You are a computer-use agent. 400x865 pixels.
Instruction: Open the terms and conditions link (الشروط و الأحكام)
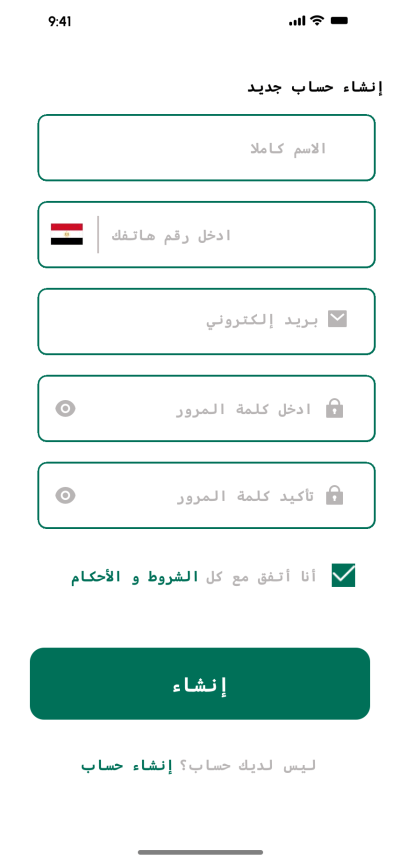(x=134, y=577)
